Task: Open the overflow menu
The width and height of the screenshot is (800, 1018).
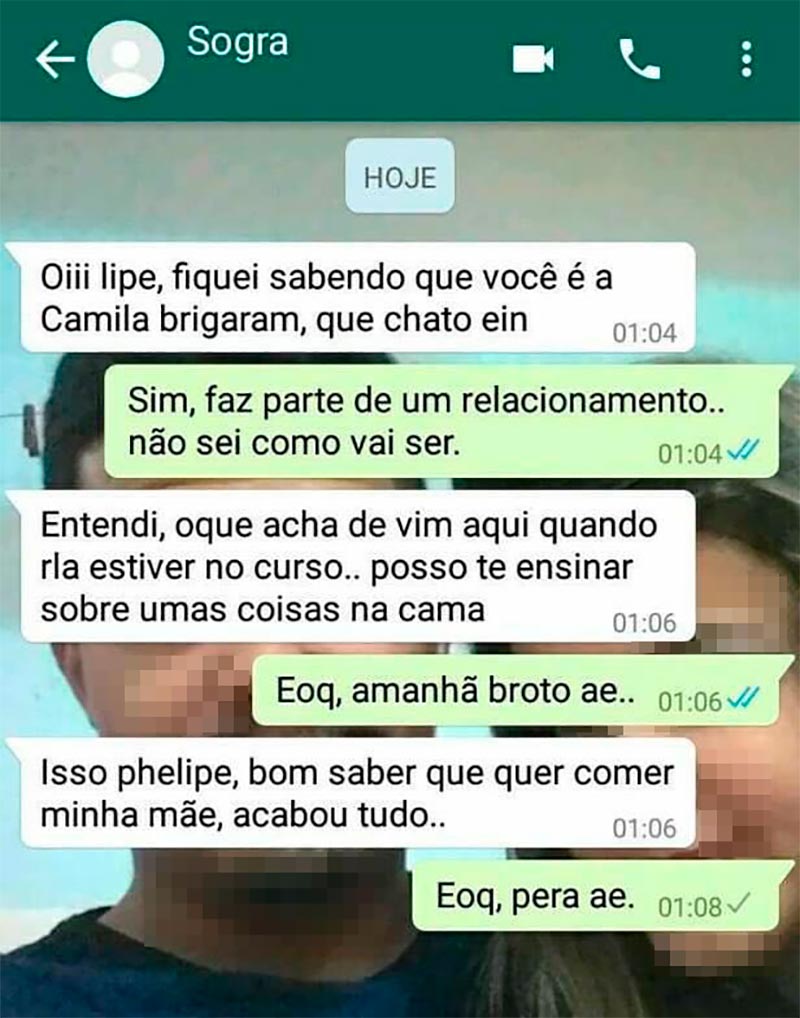Action: 746,60
